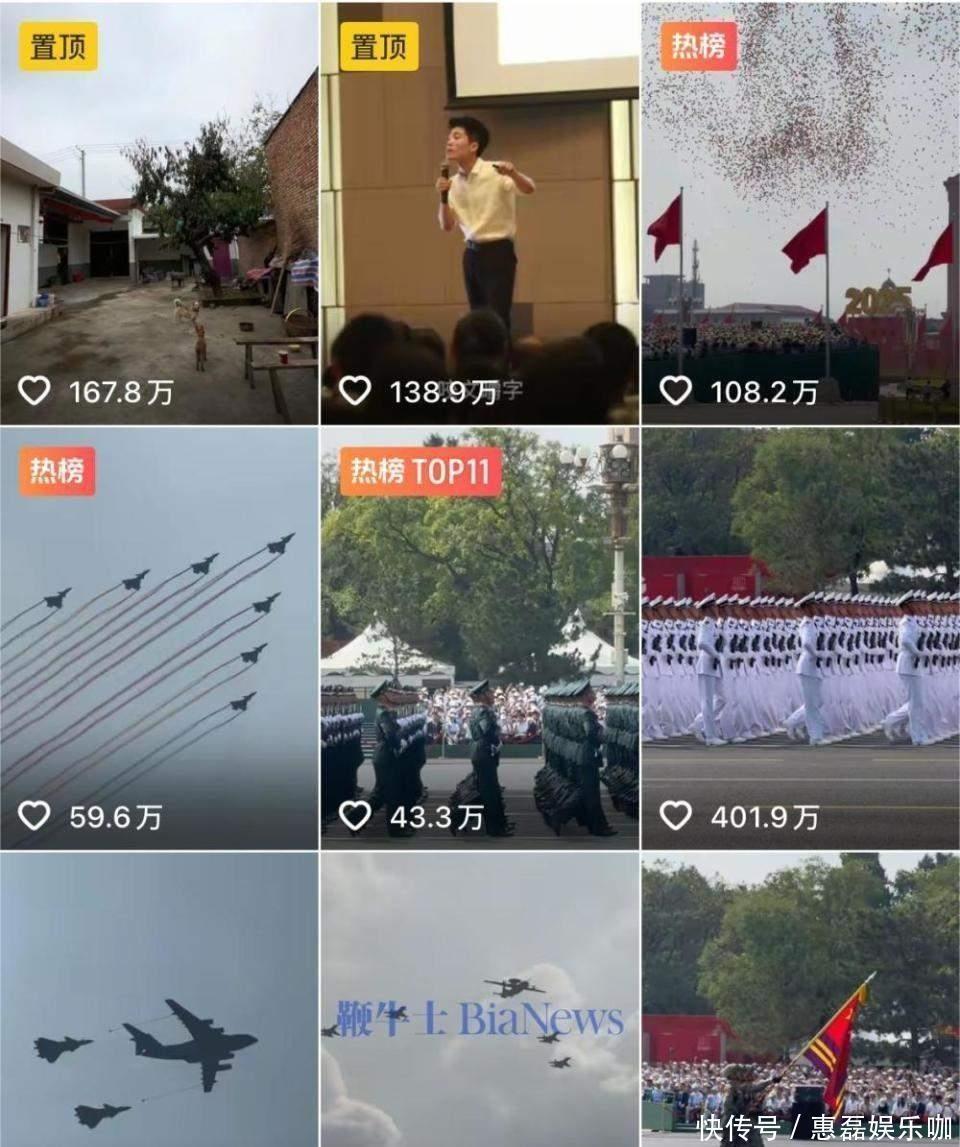The width and height of the screenshot is (960, 1147).
Task: Open the pinned video with 167.8万 likes
Action: point(159,213)
